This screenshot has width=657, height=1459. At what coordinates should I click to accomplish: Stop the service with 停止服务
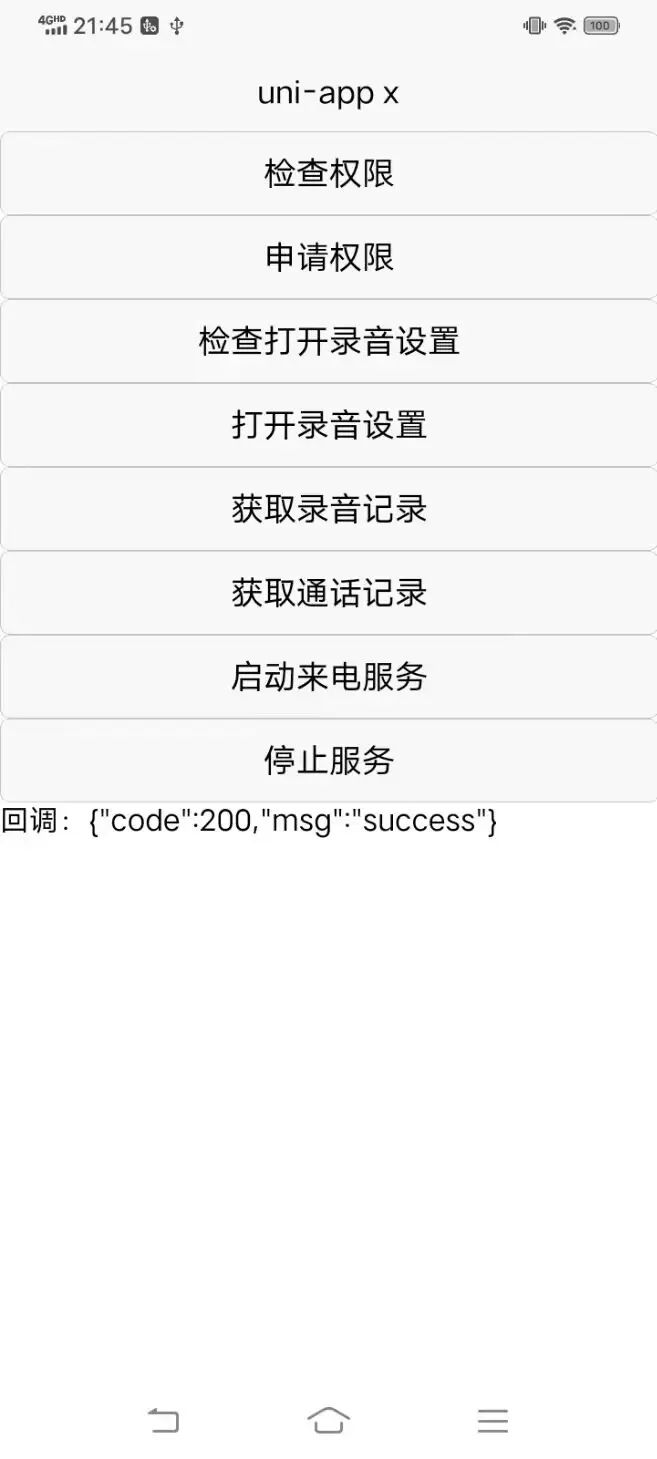point(328,761)
